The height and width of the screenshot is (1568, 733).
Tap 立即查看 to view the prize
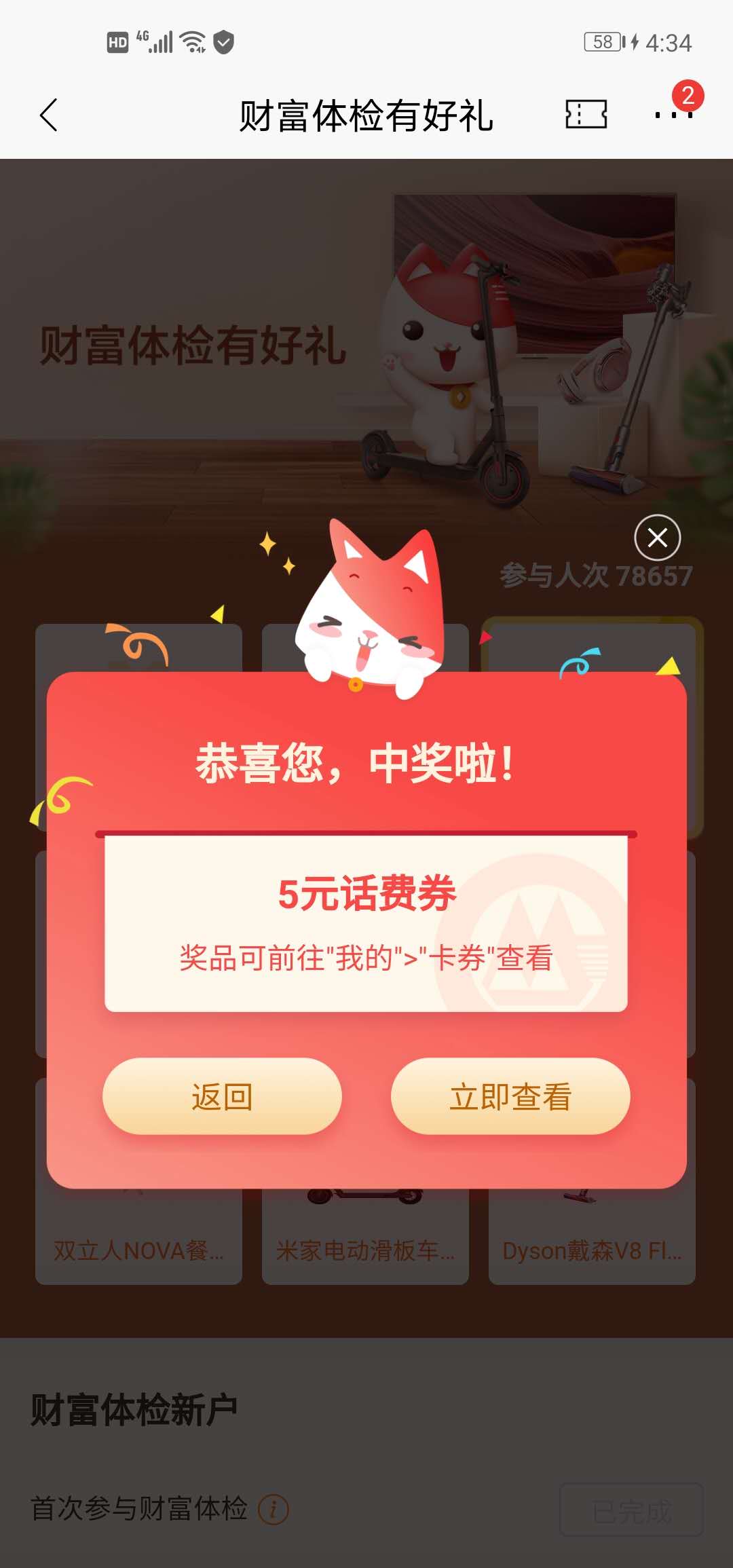pos(510,1096)
